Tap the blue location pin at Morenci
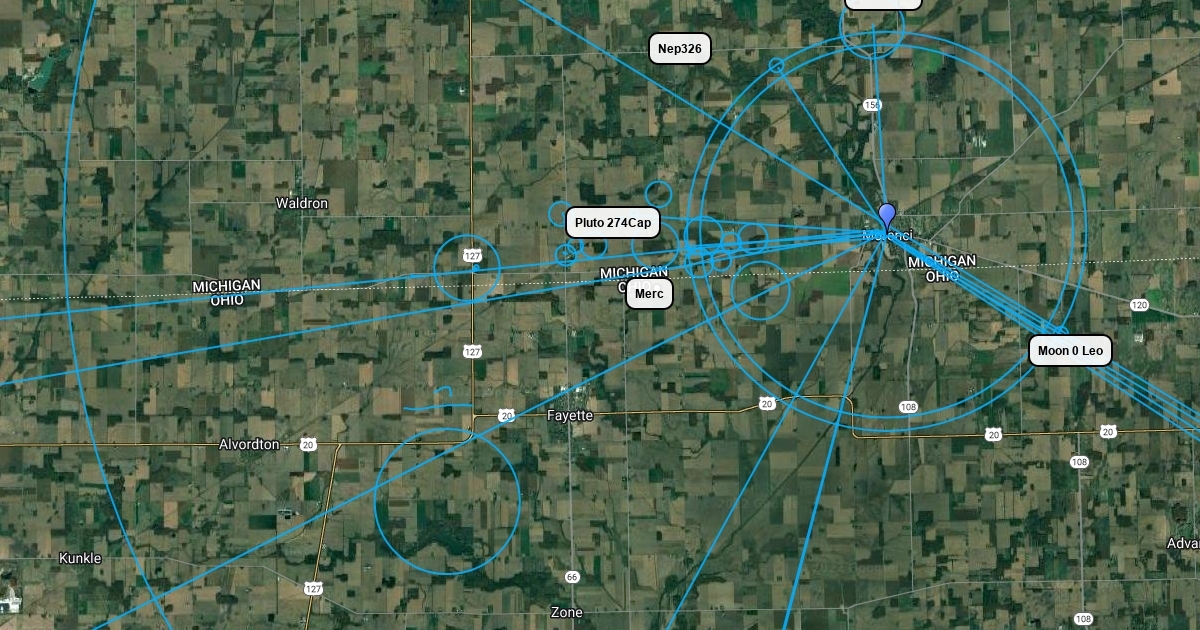This screenshot has width=1200, height=630. (x=886, y=215)
